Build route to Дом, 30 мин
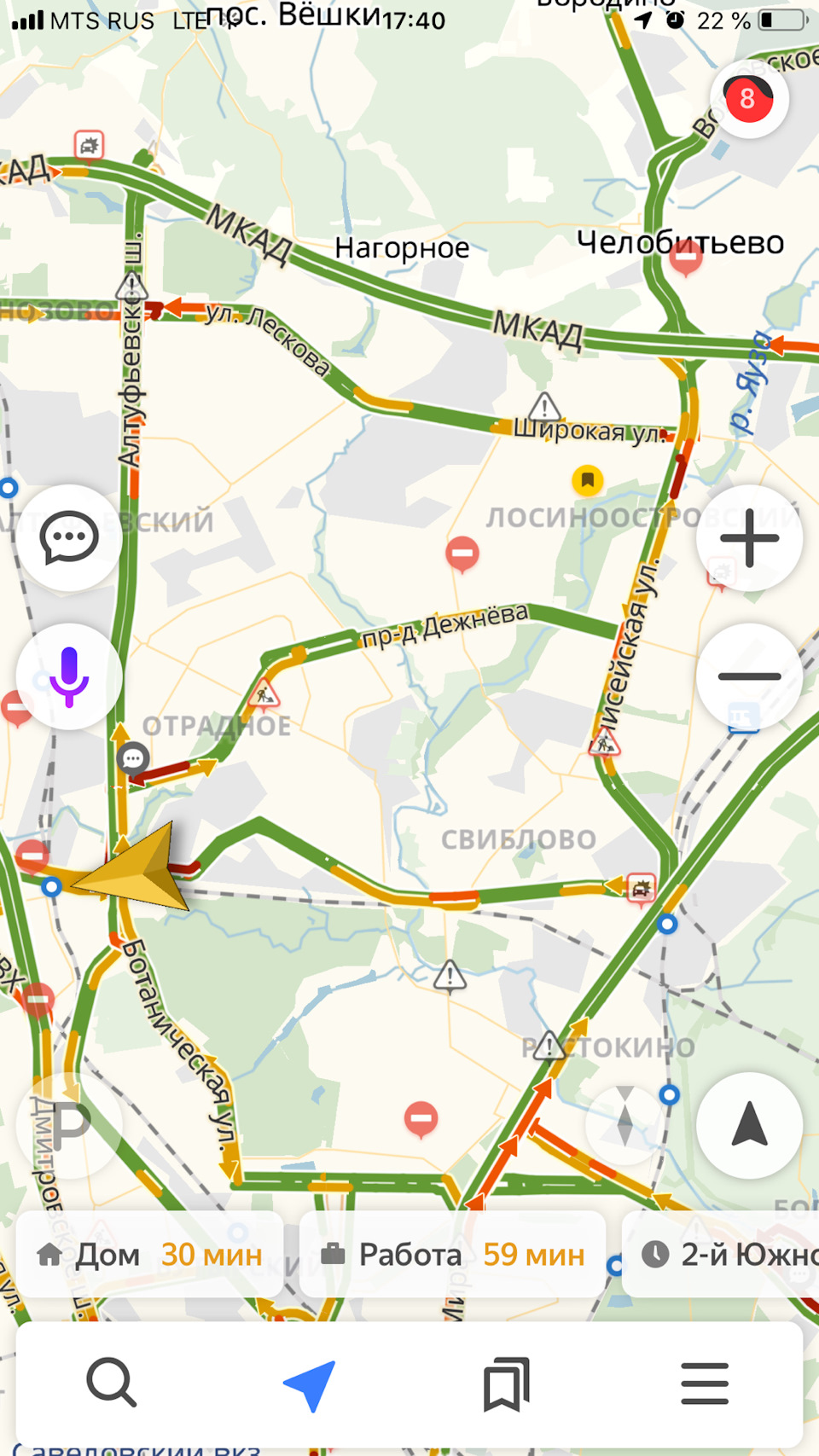 [150, 1255]
